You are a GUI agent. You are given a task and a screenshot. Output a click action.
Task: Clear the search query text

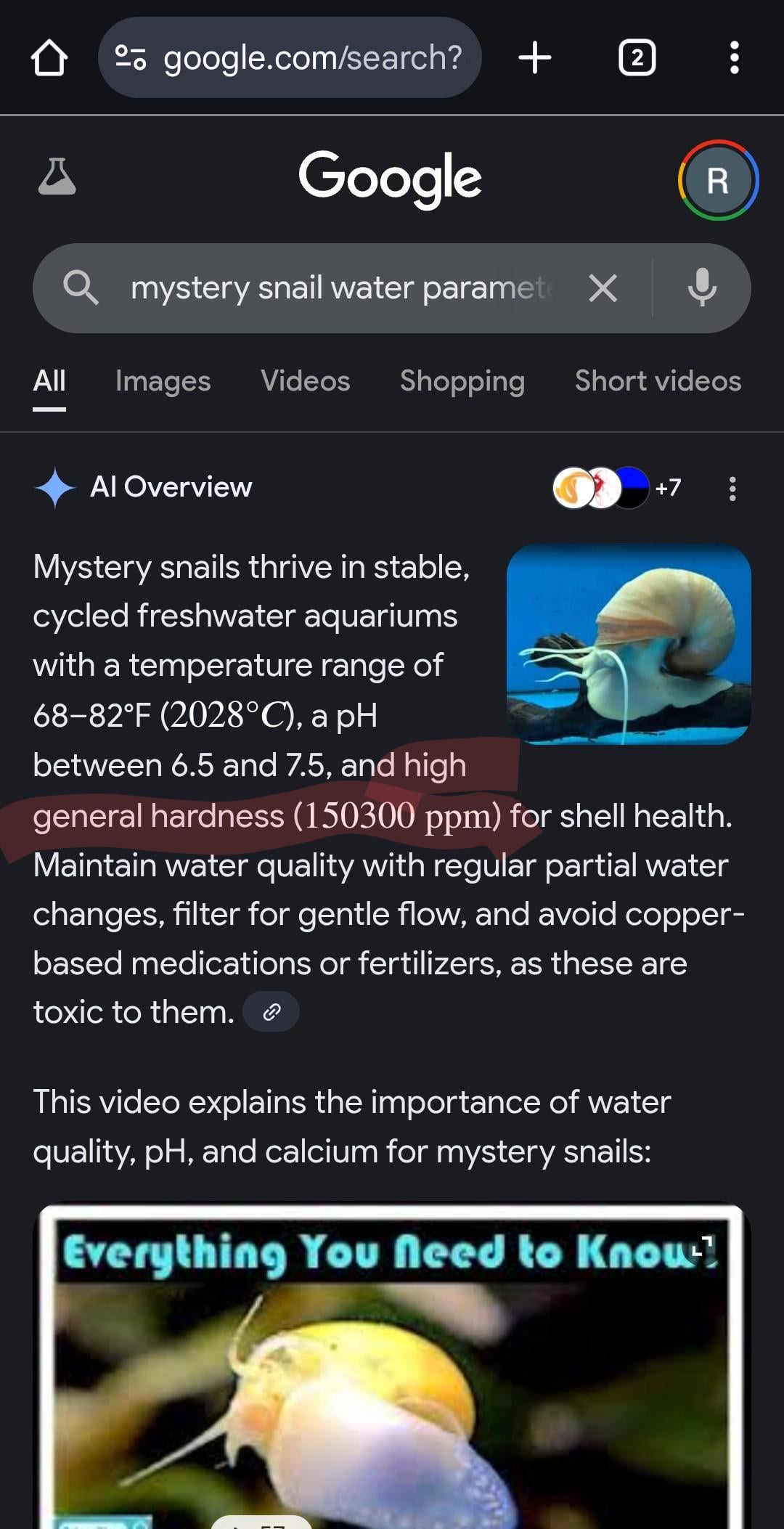pyautogui.click(x=603, y=288)
